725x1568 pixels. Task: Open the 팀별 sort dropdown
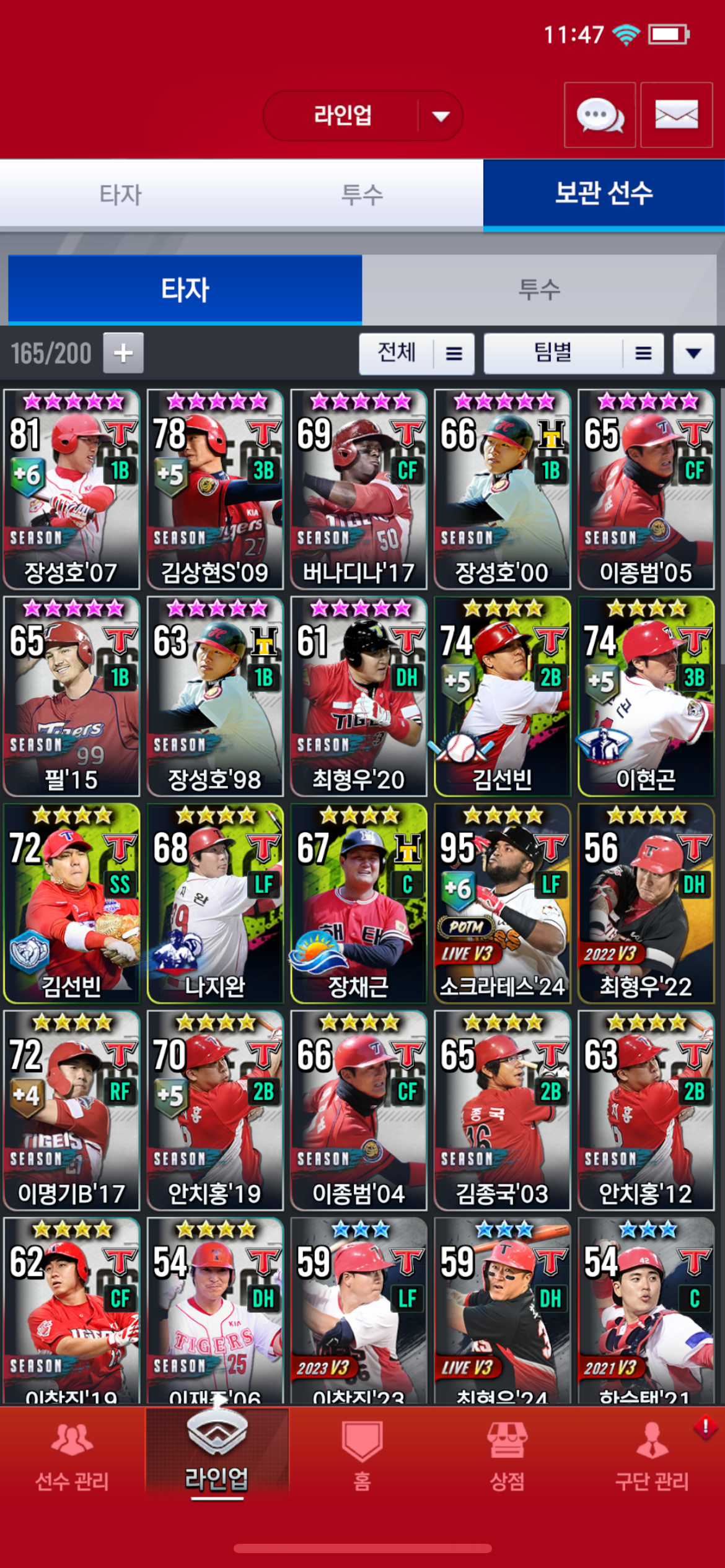pyautogui.click(x=573, y=354)
